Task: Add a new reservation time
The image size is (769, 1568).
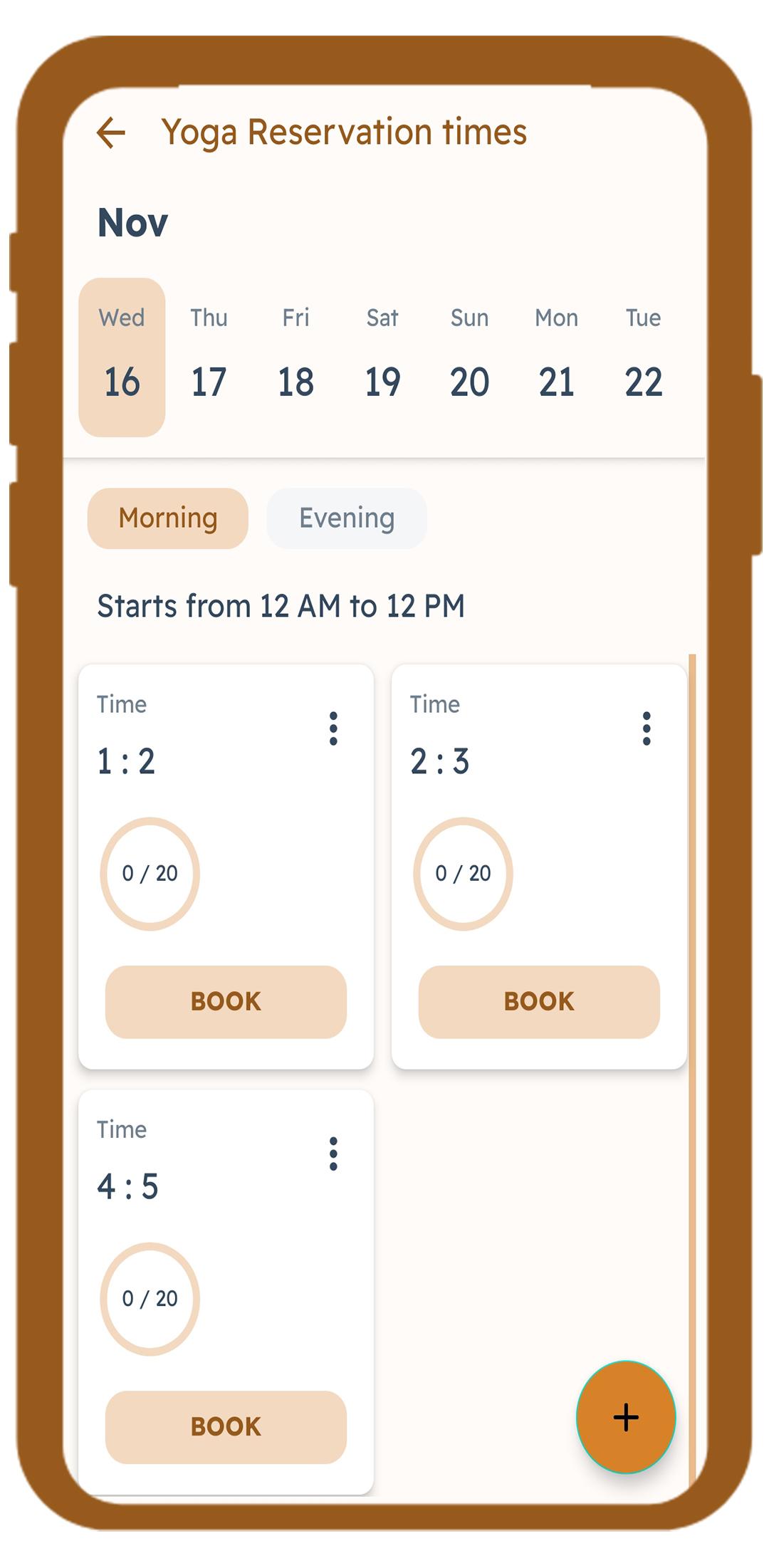Action: (x=626, y=1417)
